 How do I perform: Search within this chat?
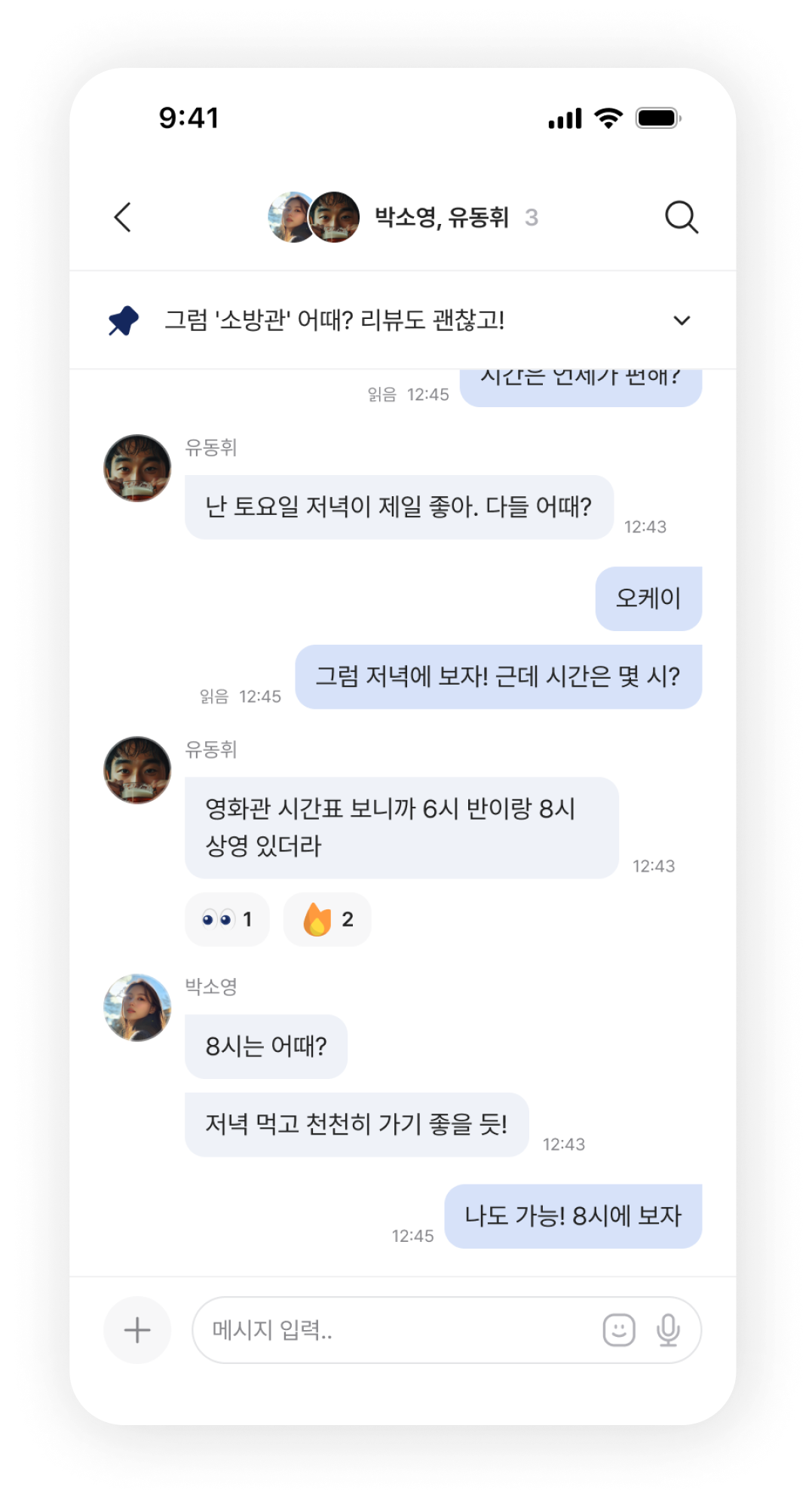(681, 217)
